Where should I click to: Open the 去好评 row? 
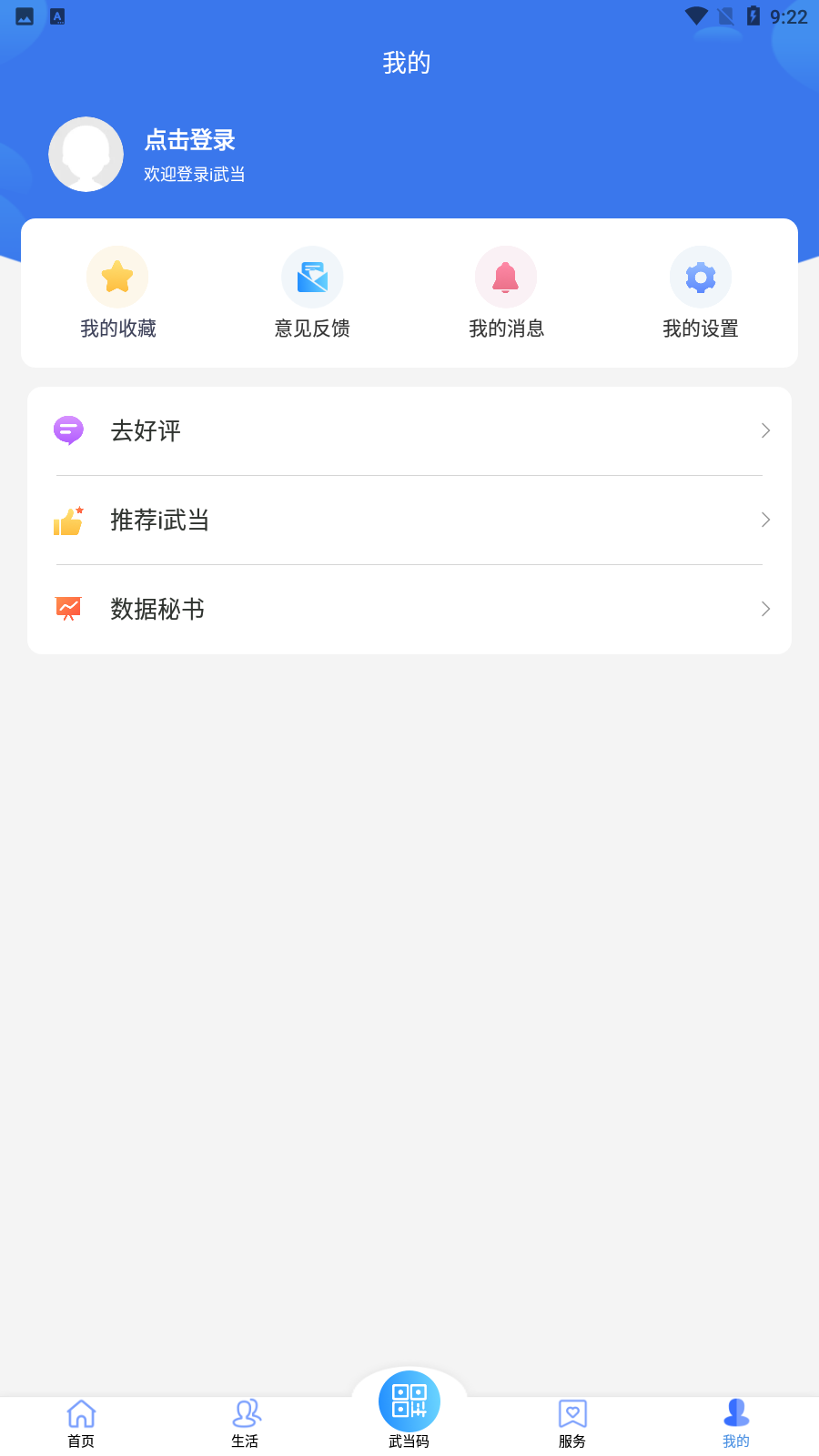coord(409,430)
